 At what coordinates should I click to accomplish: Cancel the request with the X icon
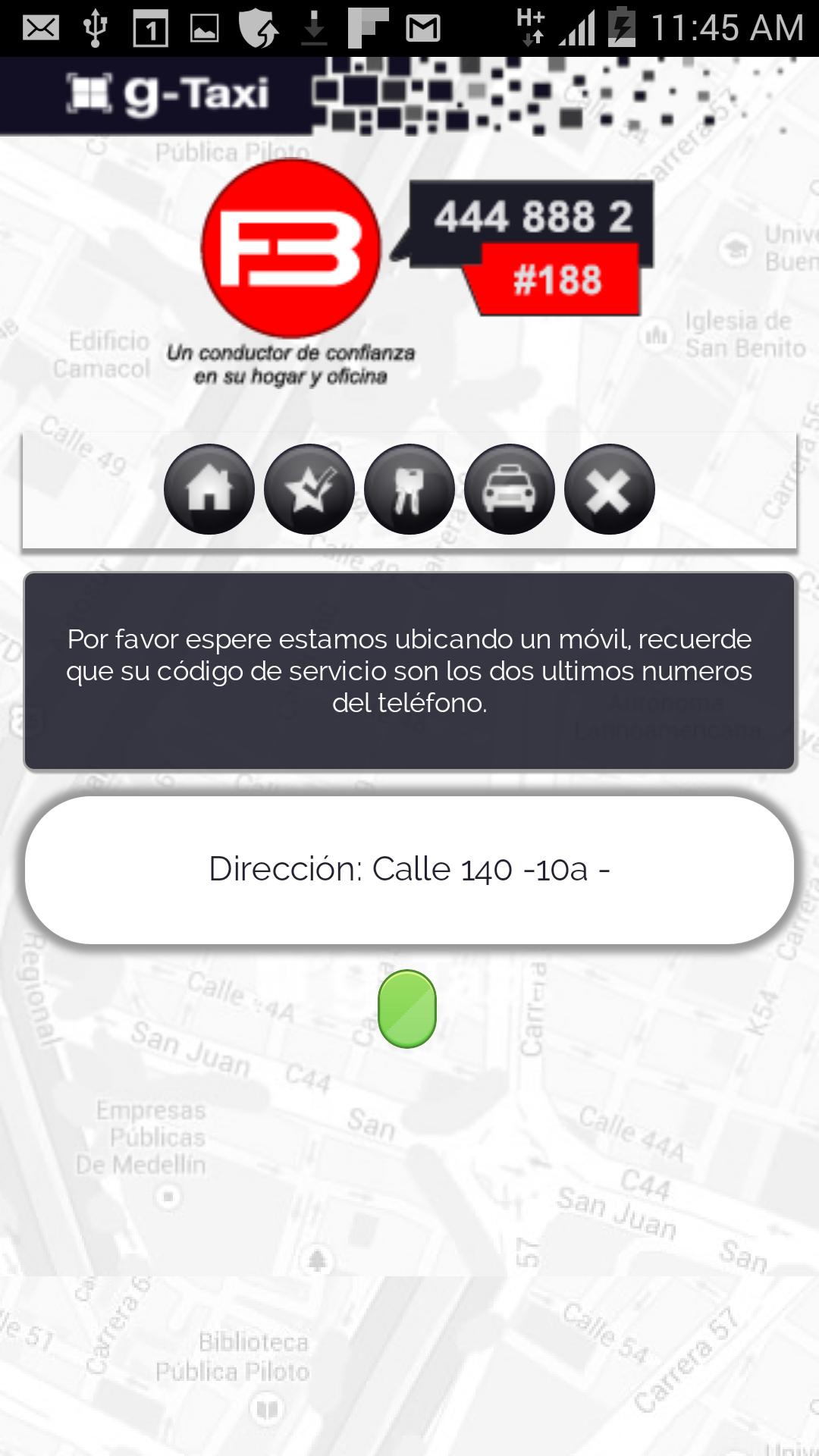(x=608, y=490)
